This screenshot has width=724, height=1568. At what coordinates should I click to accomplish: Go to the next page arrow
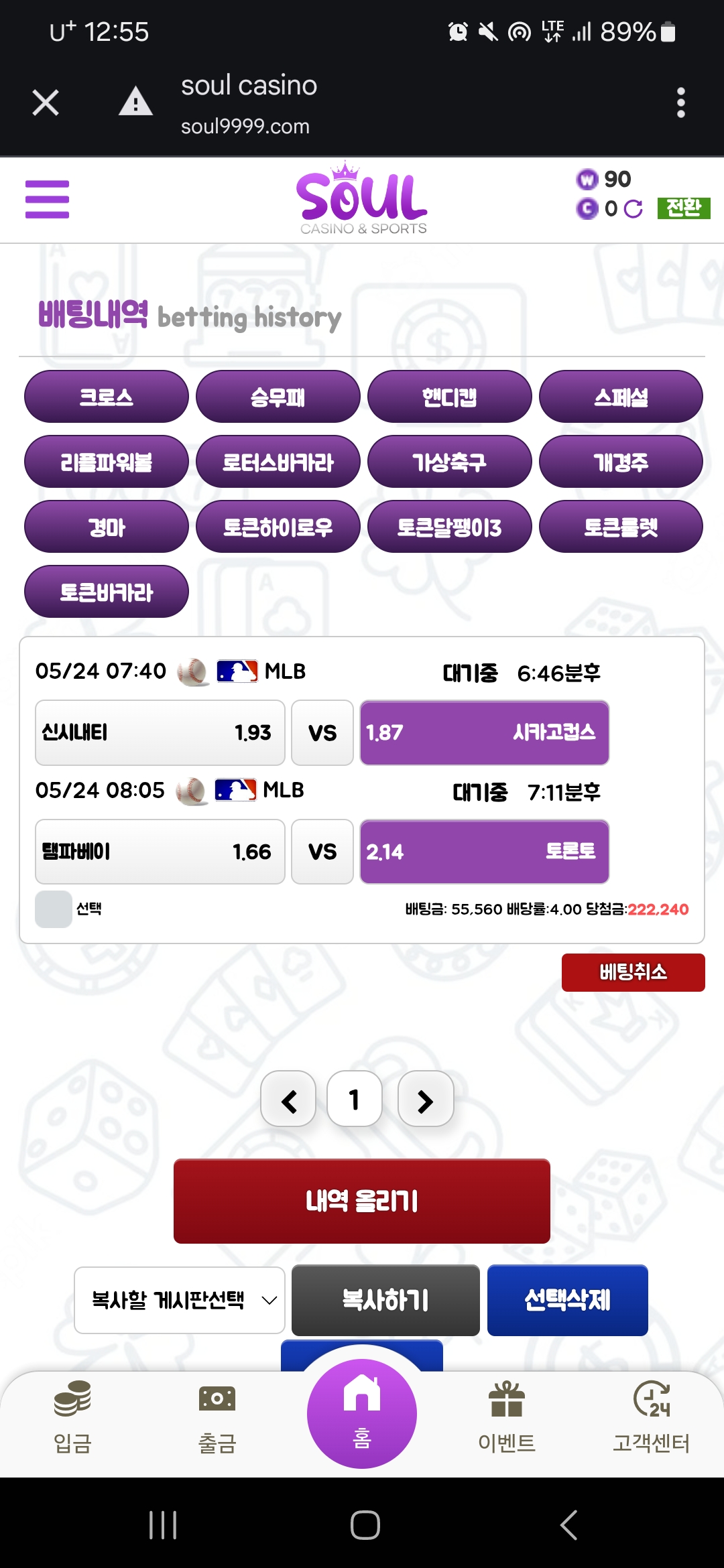pyautogui.click(x=426, y=1100)
